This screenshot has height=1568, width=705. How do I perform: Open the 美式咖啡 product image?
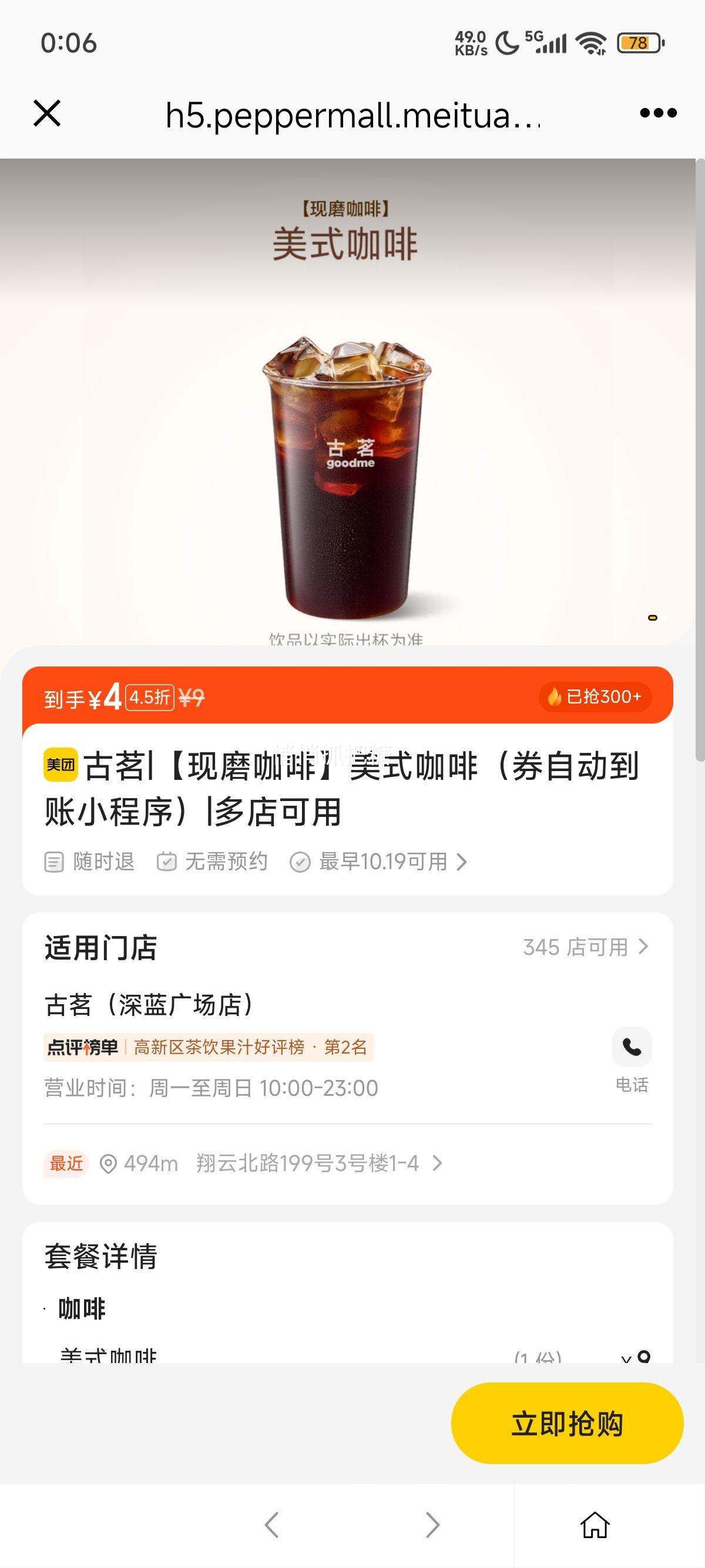coord(347,475)
